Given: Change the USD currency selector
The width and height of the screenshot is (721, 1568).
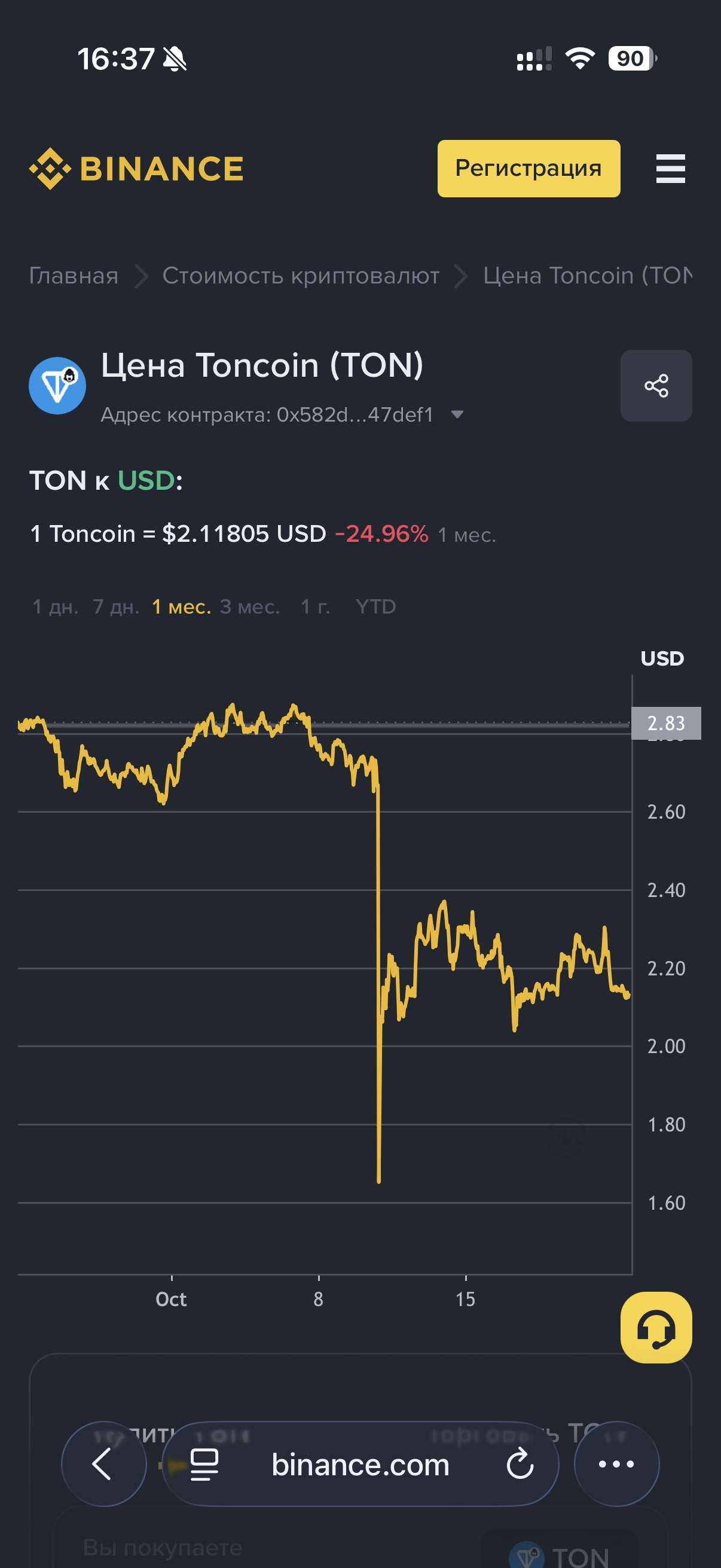Looking at the screenshot, I should click(145, 480).
